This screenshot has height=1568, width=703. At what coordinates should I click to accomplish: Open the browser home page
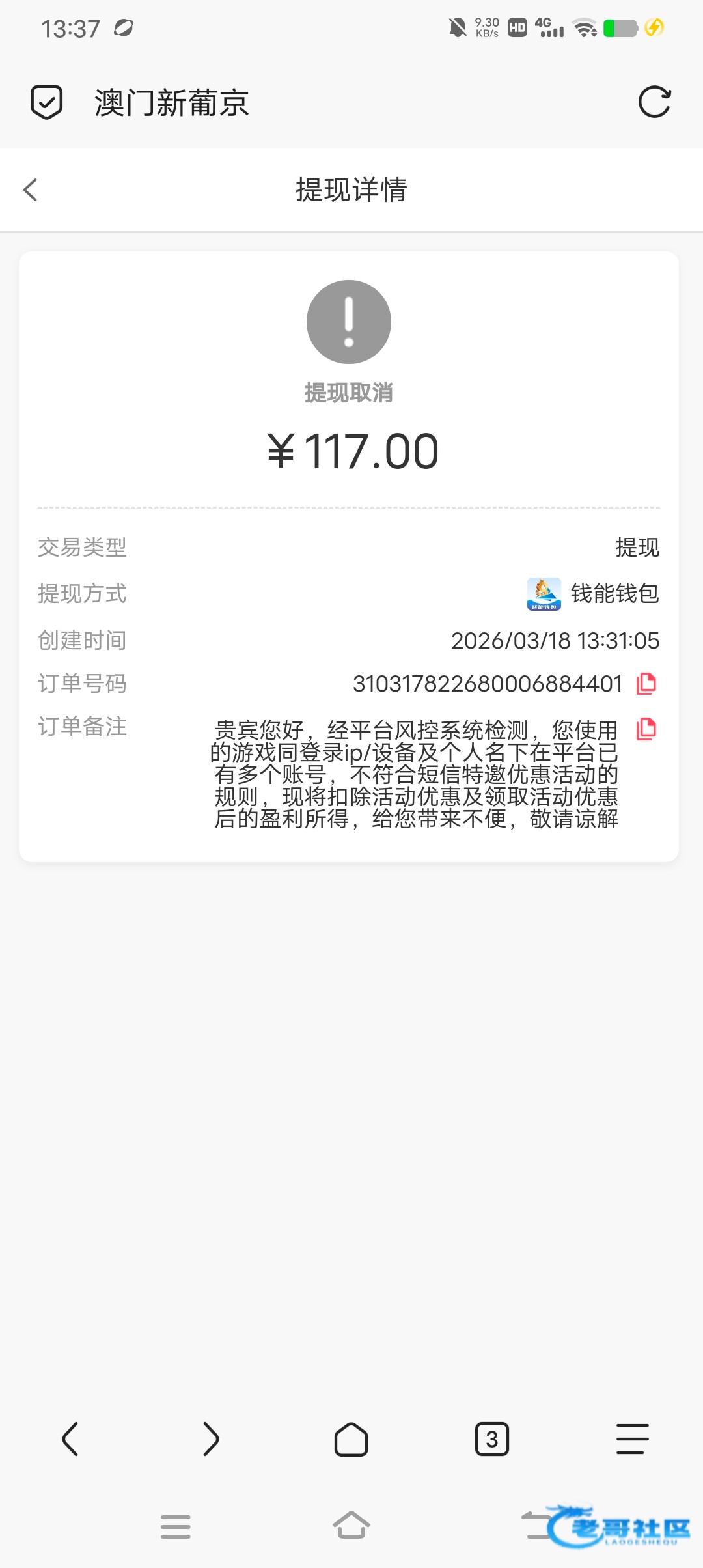point(351,1438)
